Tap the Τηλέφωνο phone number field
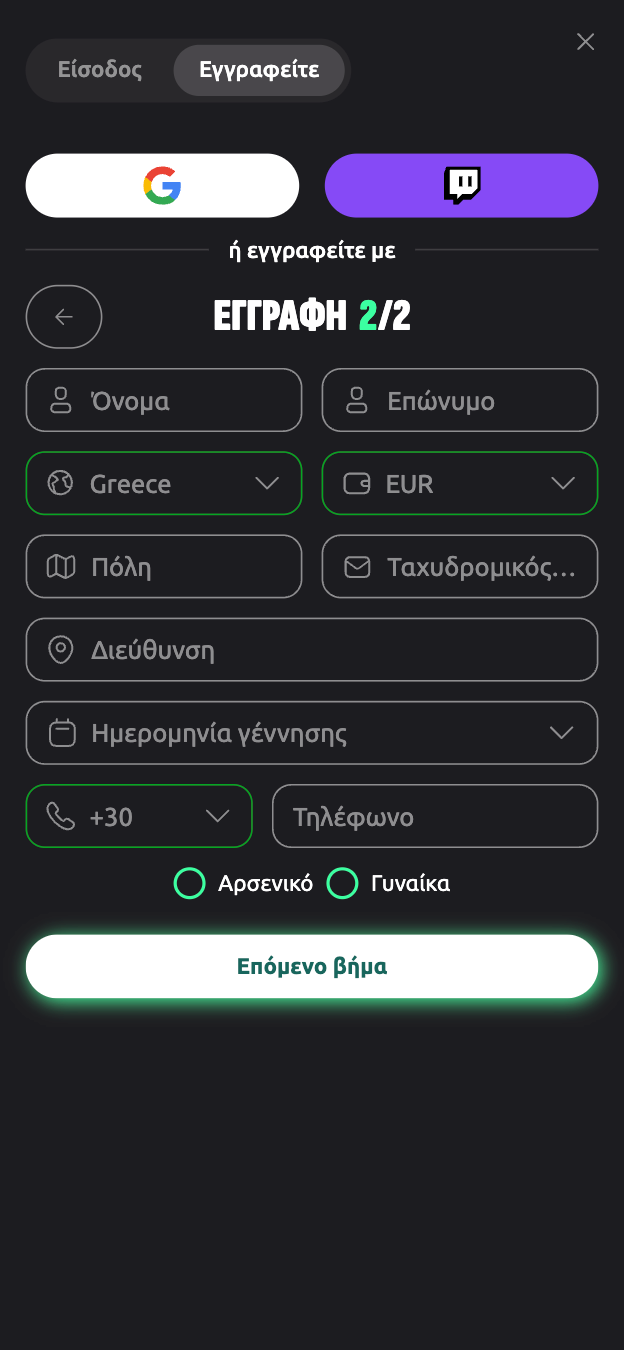This screenshot has height=1350, width=624. [435, 816]
